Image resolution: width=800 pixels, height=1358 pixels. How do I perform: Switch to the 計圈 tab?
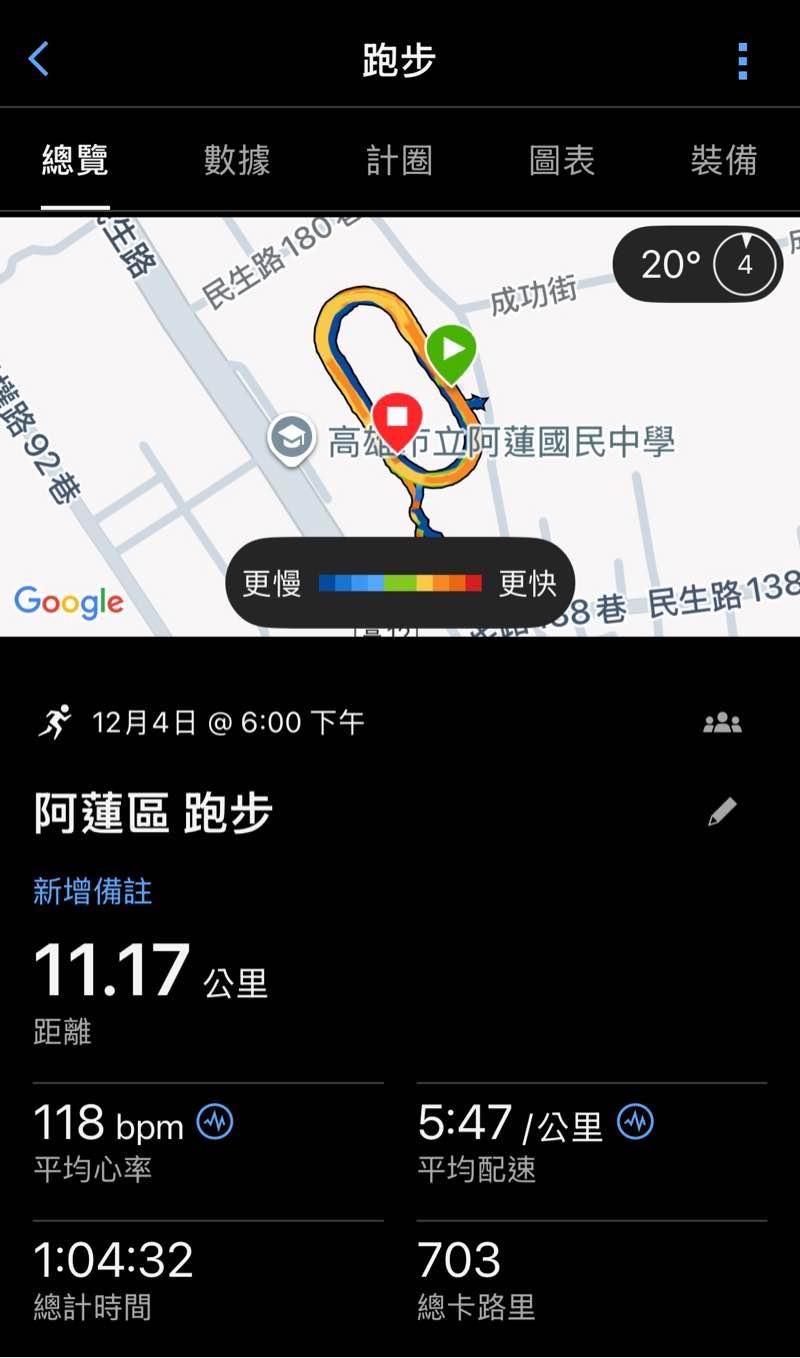[x=399, y=160]
